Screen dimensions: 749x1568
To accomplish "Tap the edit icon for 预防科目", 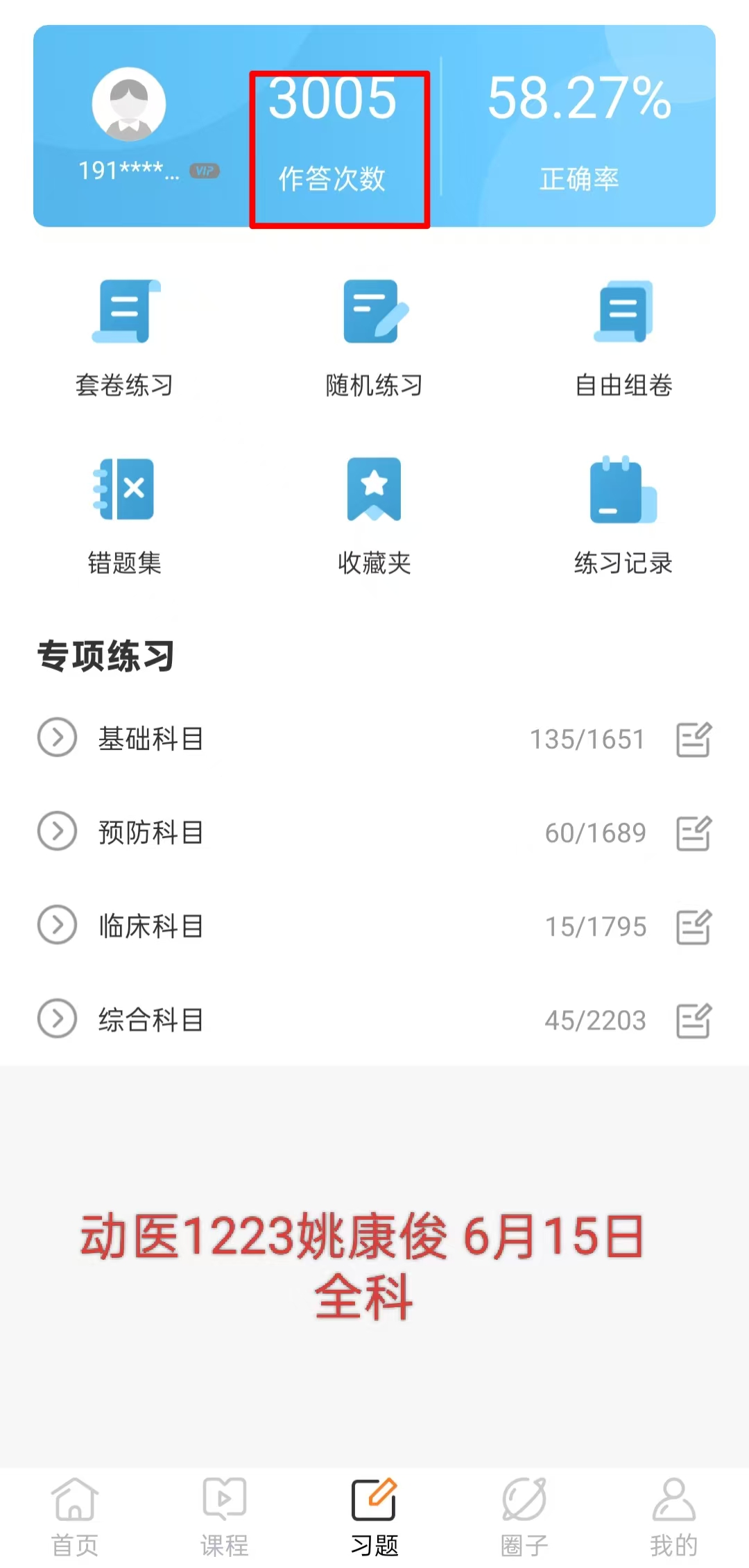I will coord(694,833).
